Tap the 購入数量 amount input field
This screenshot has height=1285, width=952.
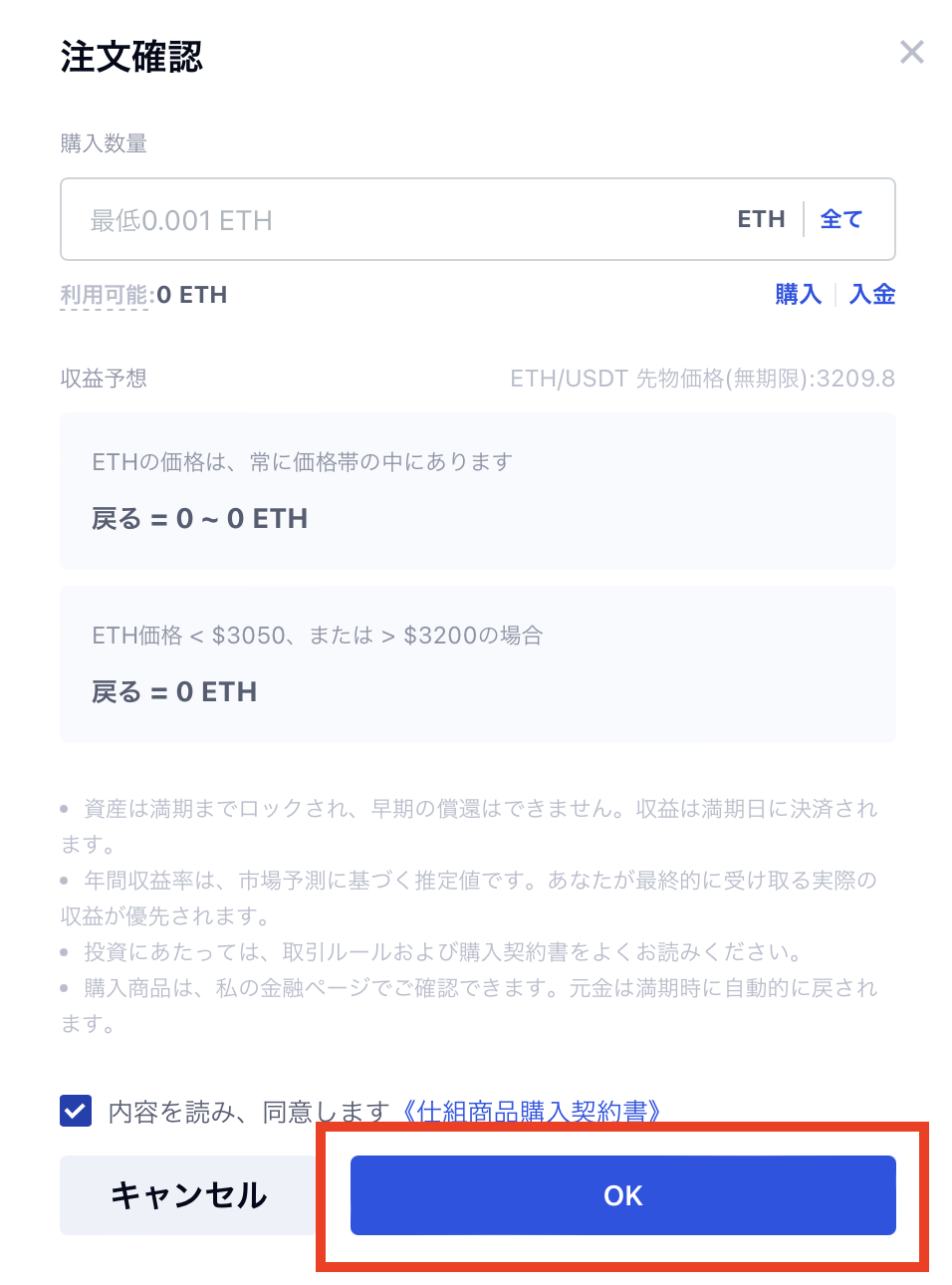(x=398, y=219)
